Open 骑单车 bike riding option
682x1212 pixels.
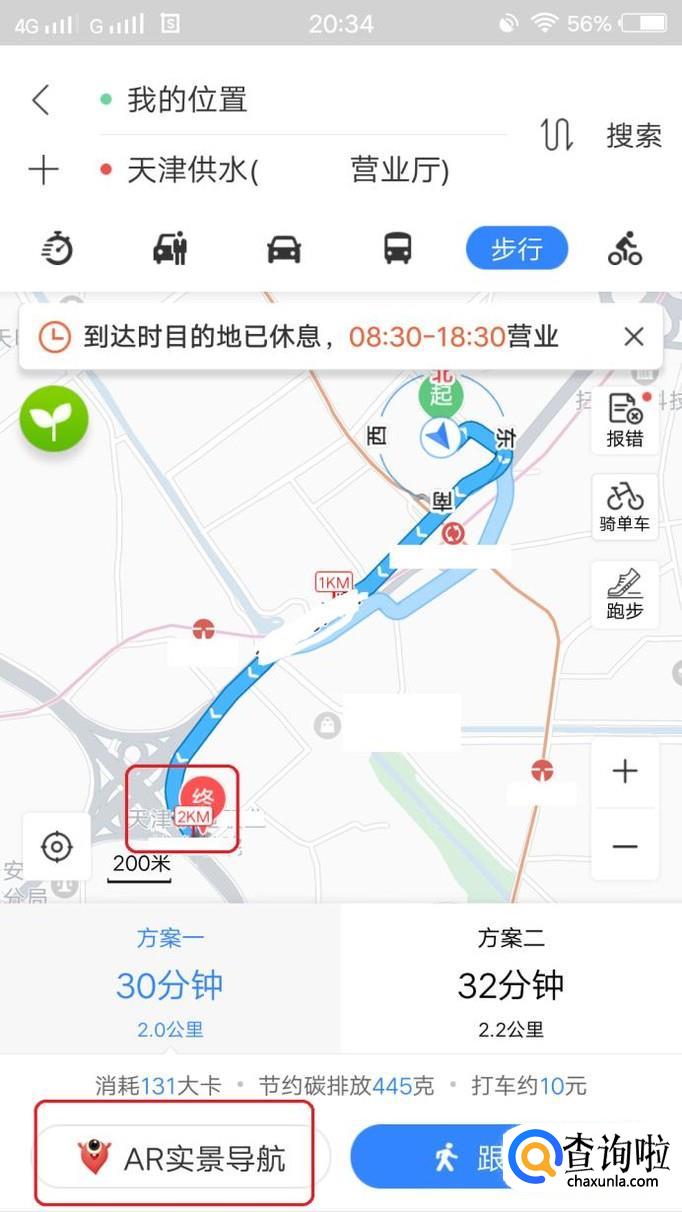pos(624,506)
